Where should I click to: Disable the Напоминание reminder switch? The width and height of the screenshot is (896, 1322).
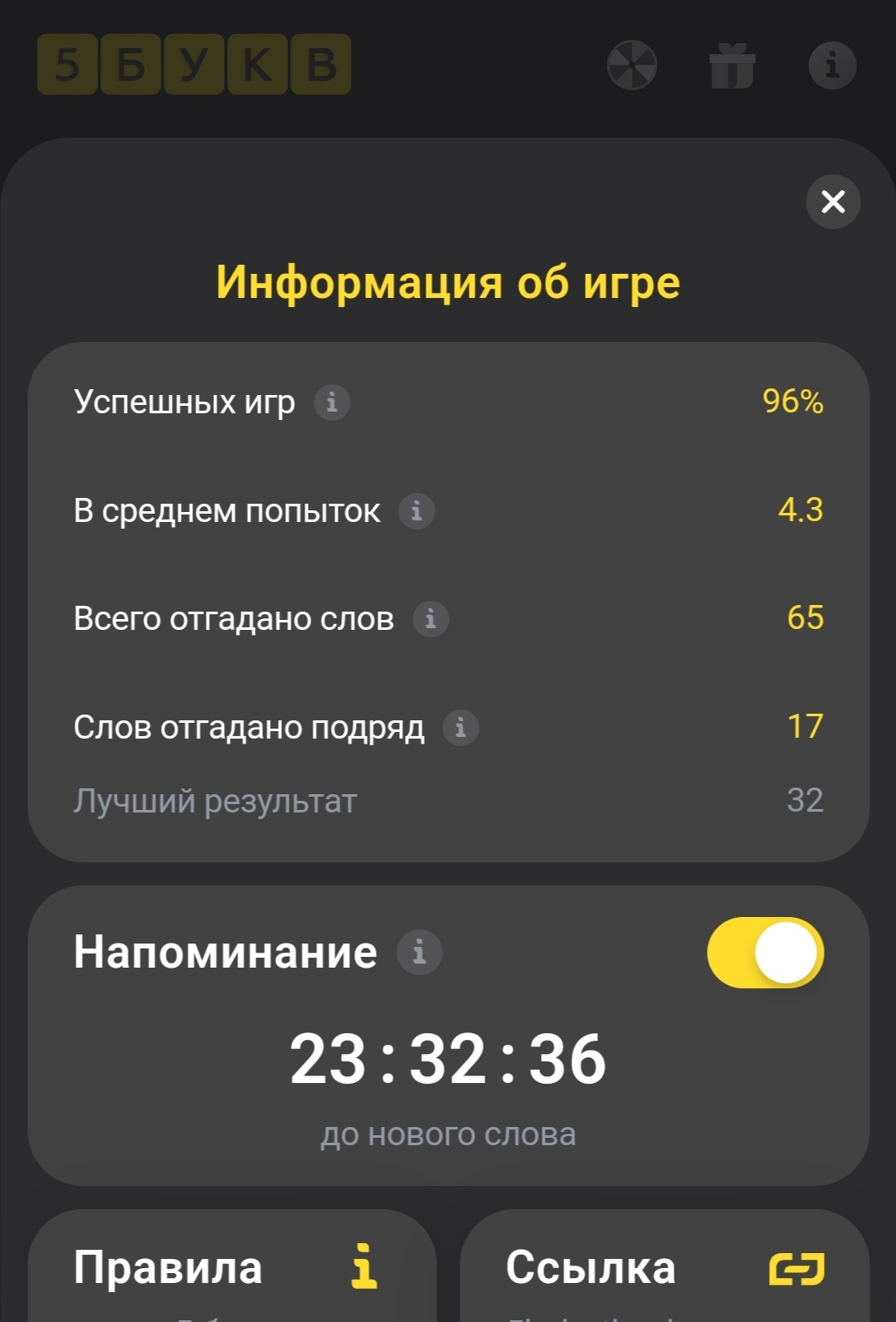tap(765, 953)
